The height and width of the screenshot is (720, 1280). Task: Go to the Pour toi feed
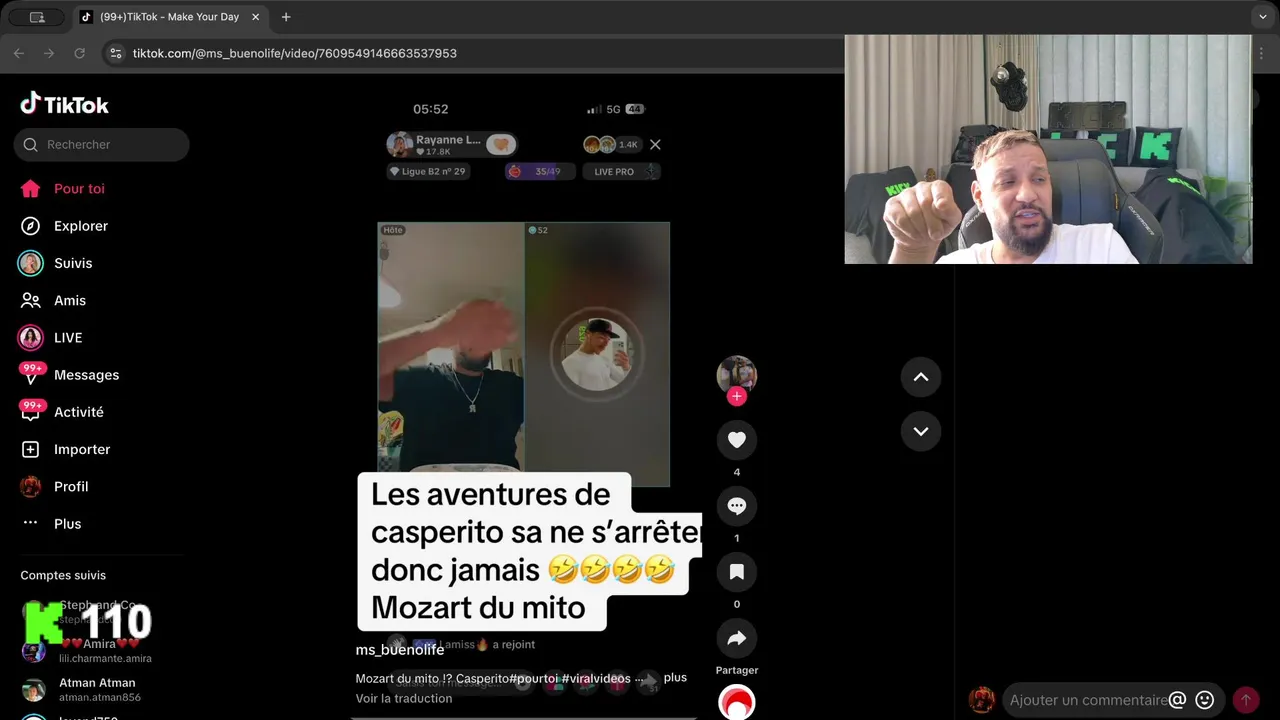[x=78, y=189]
